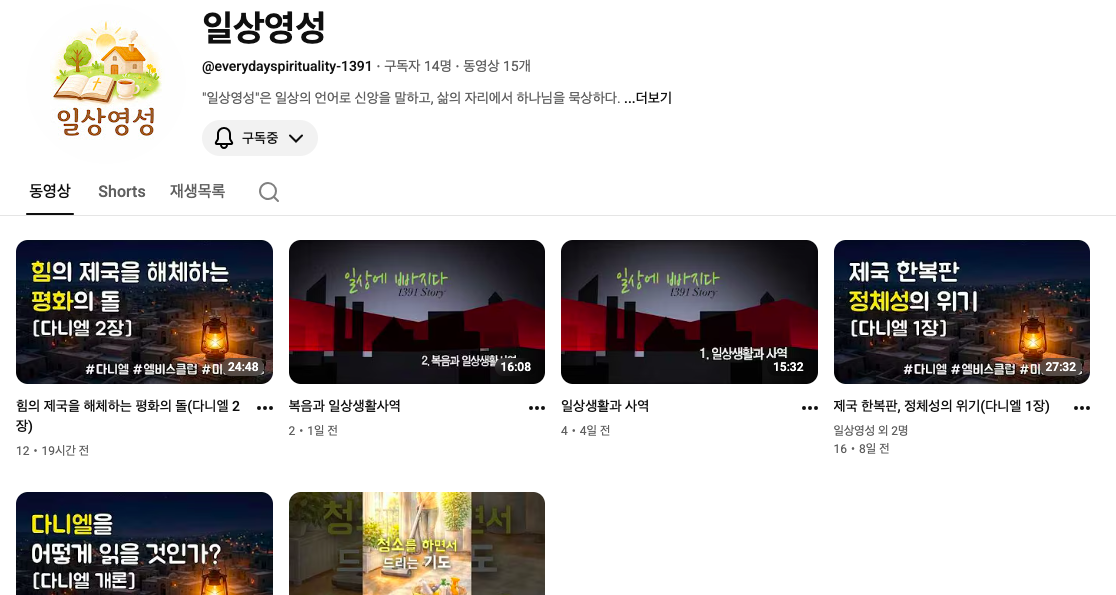Open more options for 제국 한복판 video

point(1082,408)
